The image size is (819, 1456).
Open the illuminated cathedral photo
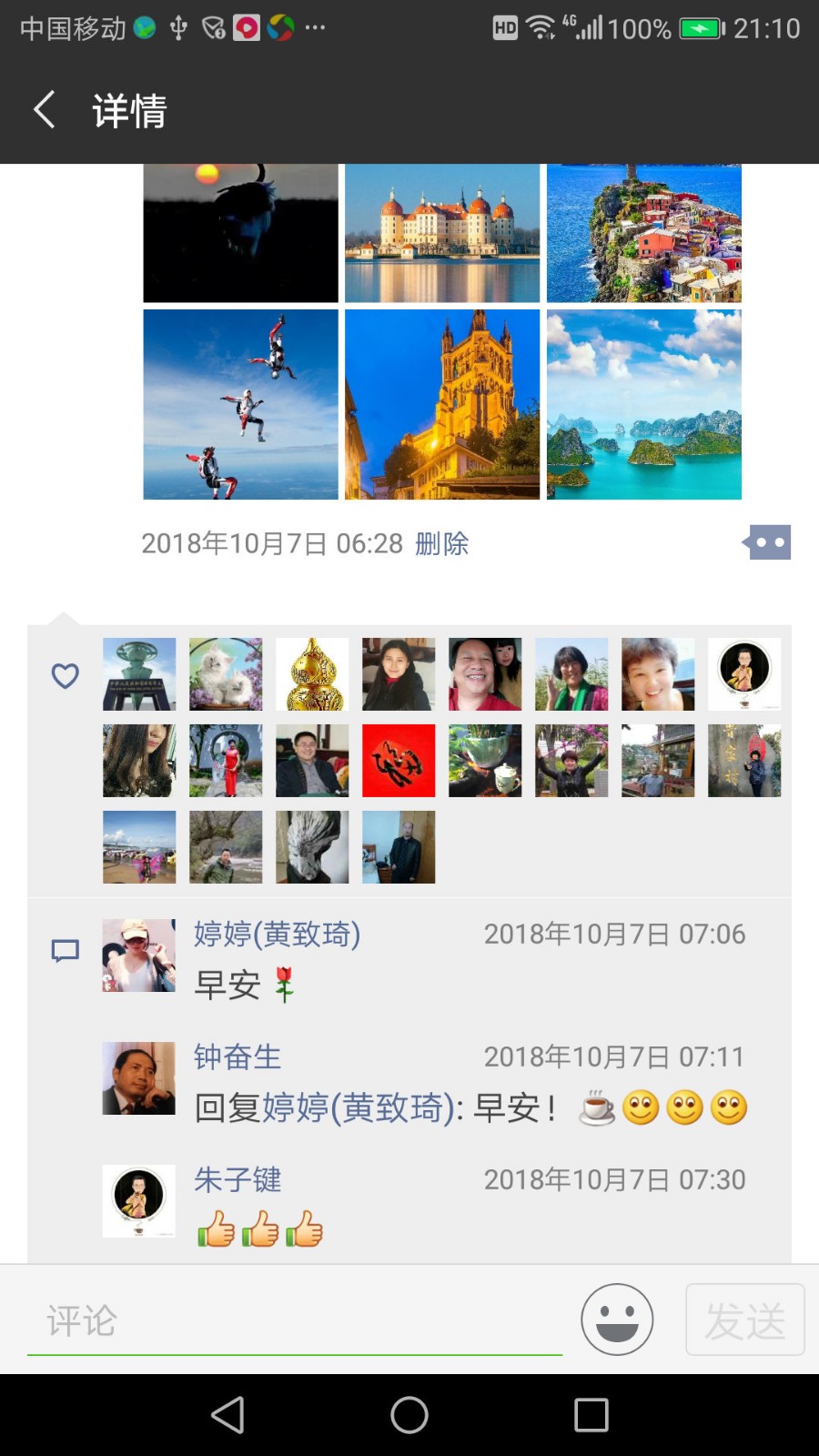tap(442, 404)
